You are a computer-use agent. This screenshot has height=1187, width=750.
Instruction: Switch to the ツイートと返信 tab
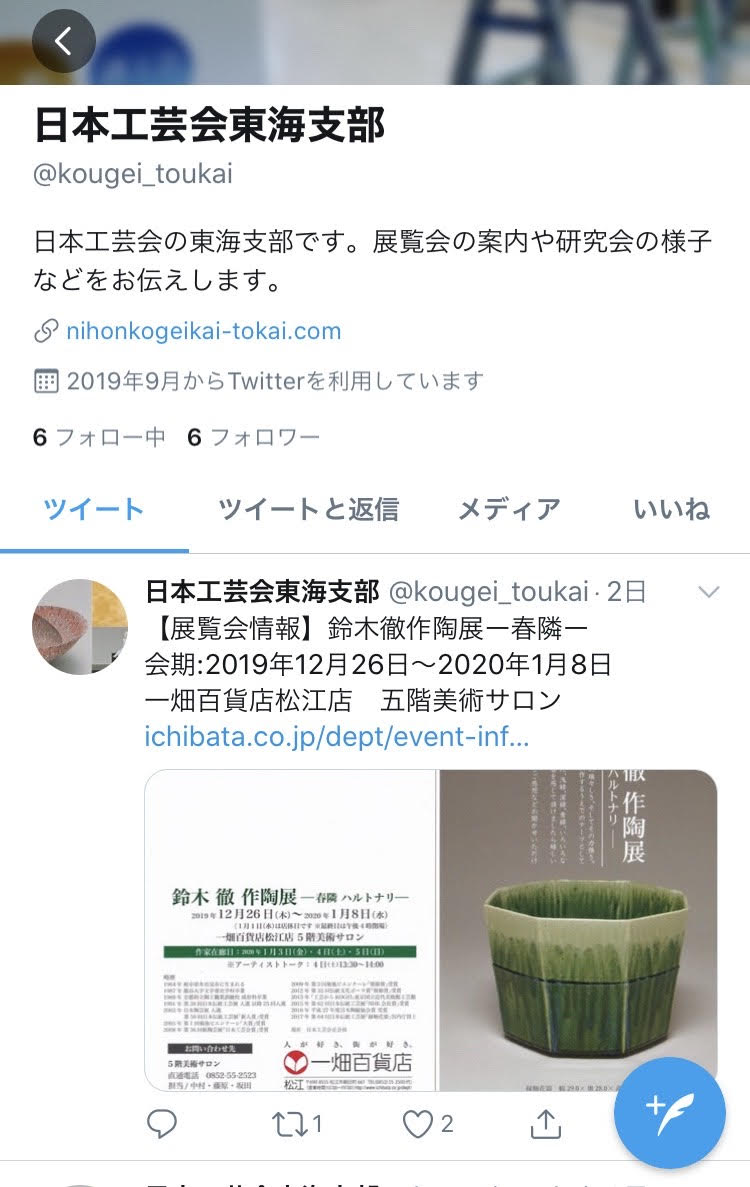click(308, 509)
